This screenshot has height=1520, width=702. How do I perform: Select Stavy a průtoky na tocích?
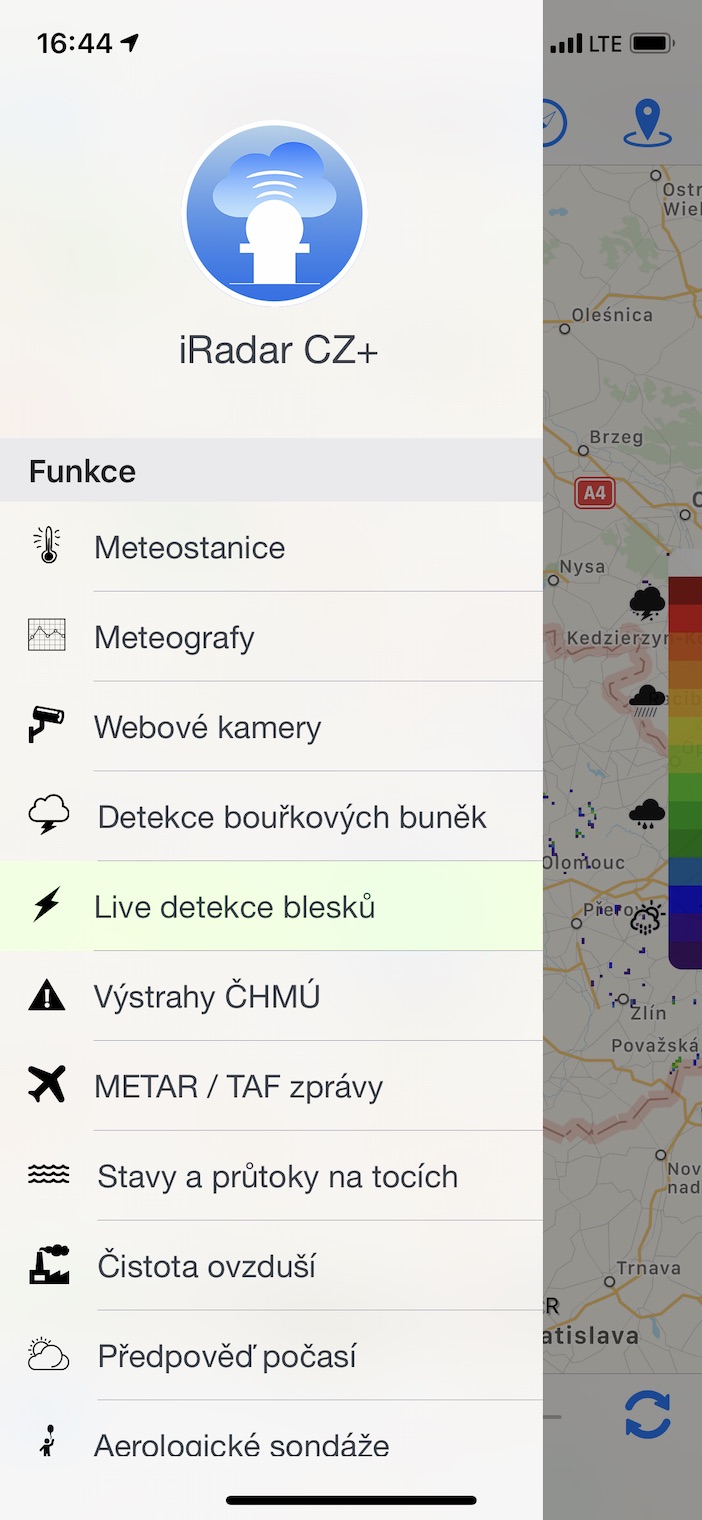[x=277, y=1177]
